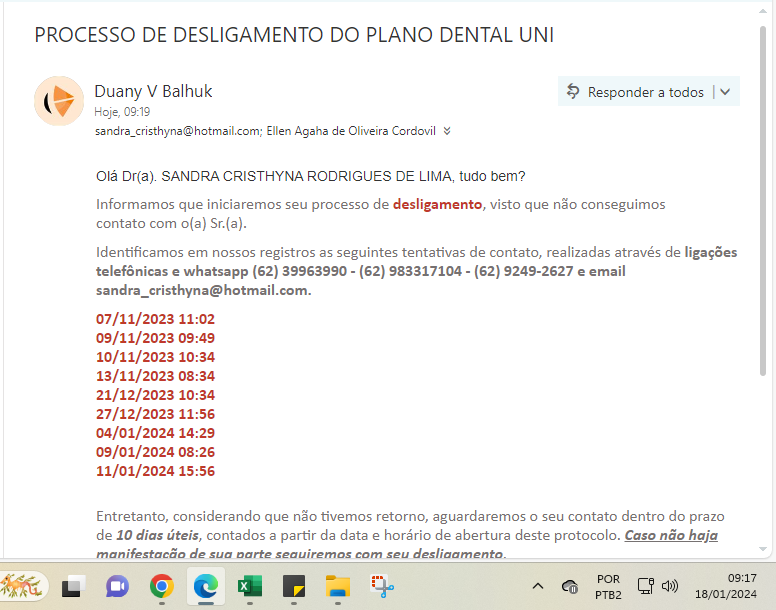The image size is (776, 610).
Task: Open Task View in the taskbar
Action: (x=73, y=586)
